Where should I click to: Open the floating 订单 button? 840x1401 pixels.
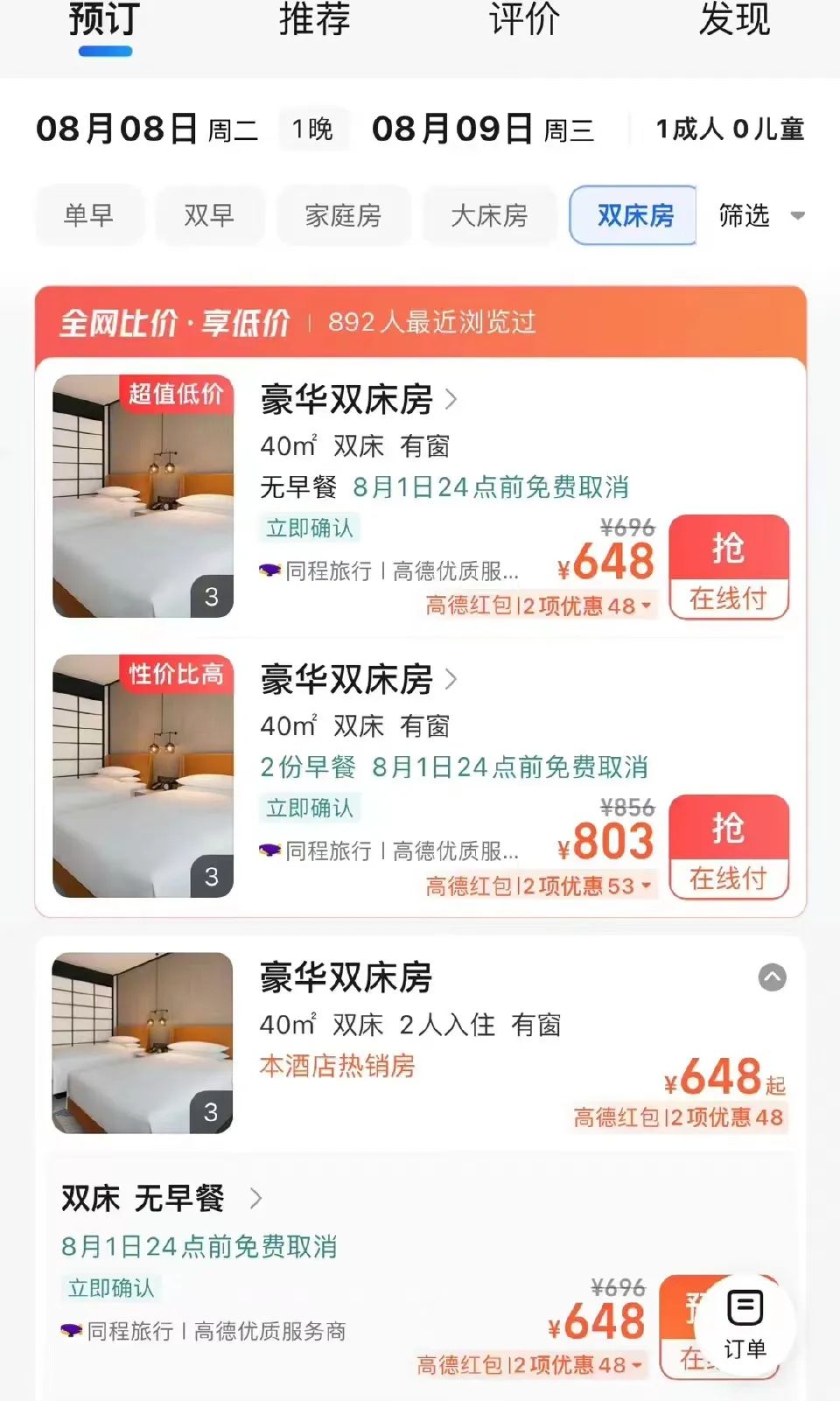pos(745,1323)
